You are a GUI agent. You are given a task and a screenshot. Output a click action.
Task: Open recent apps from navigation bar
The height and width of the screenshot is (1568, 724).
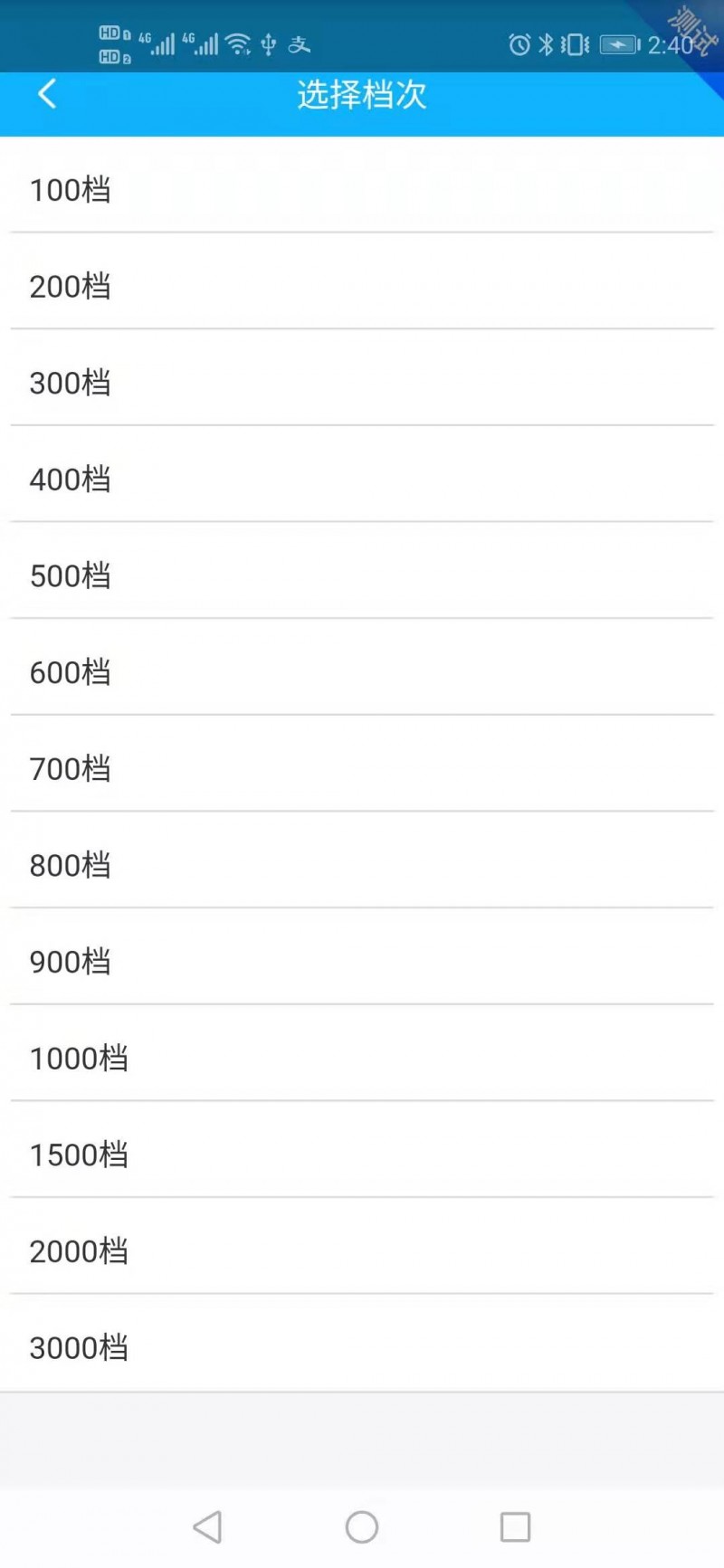515,1527
